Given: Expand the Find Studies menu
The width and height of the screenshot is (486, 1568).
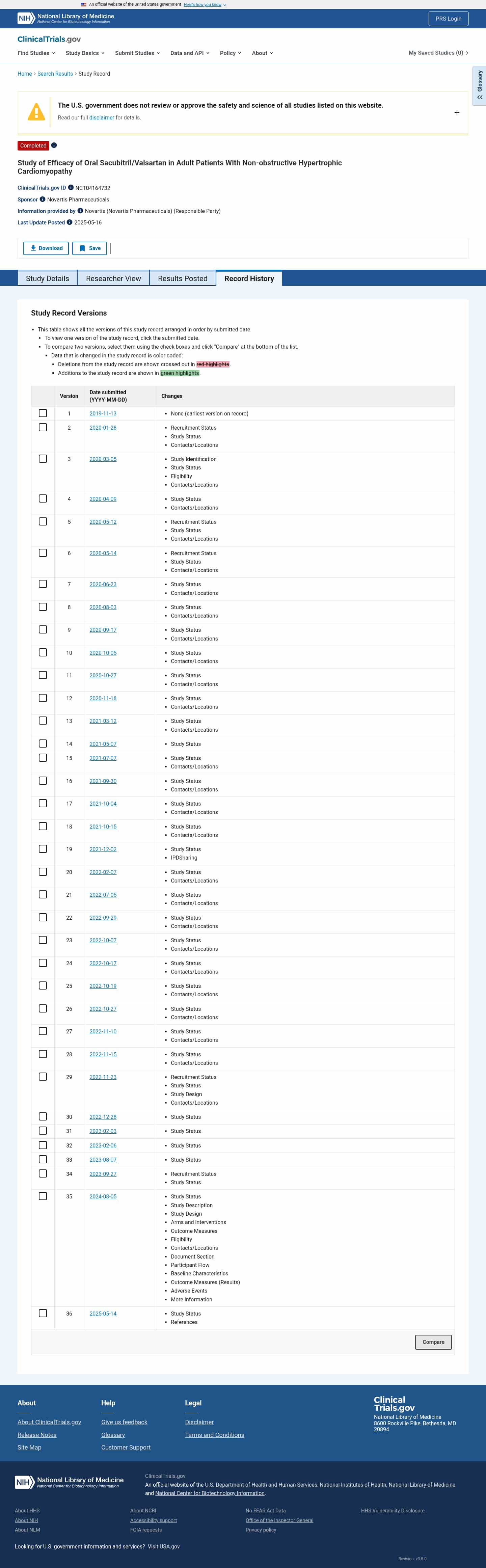Looking at the screenshot, I should point(36,53).
